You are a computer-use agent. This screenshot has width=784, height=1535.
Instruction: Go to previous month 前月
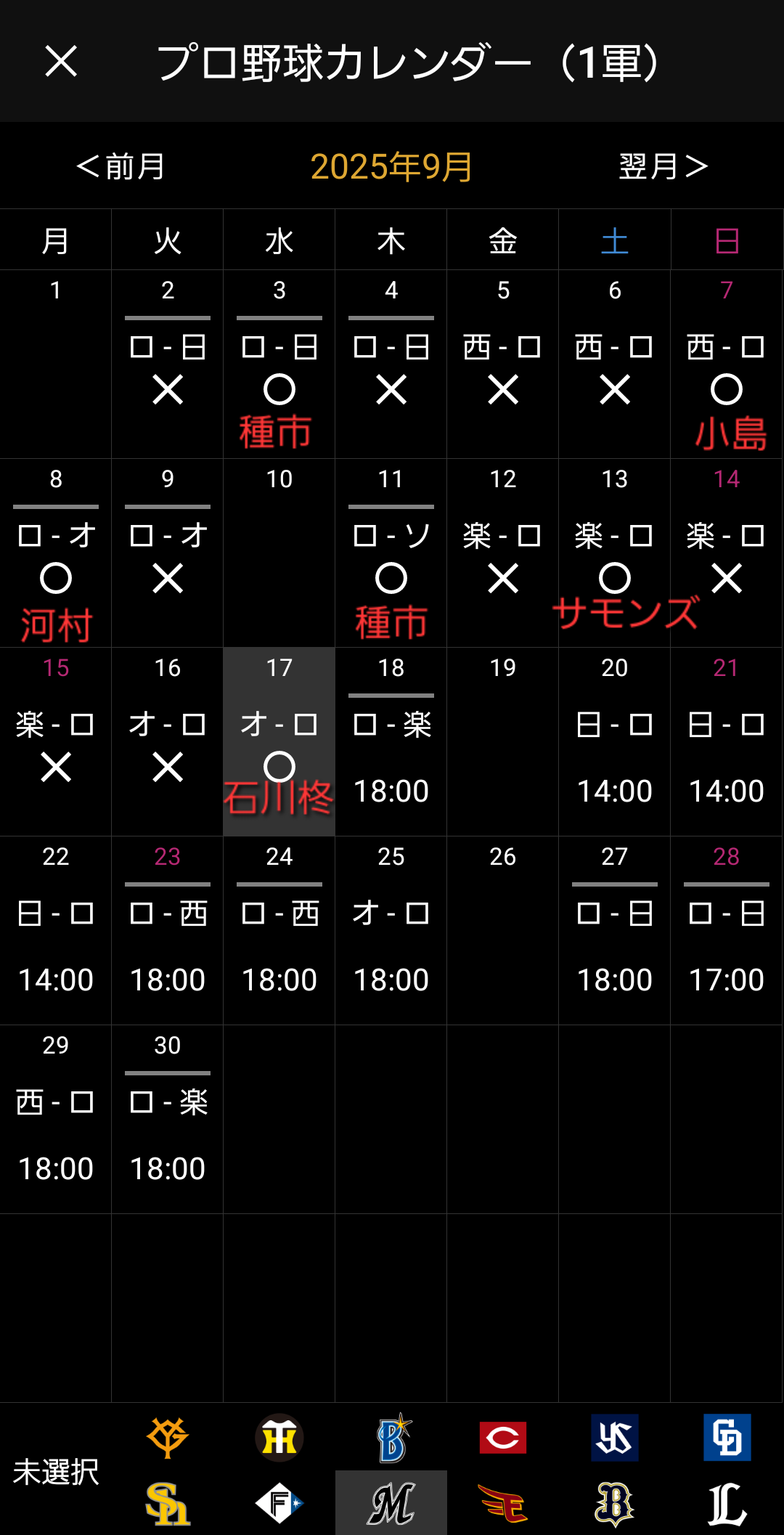pos(121,166)
